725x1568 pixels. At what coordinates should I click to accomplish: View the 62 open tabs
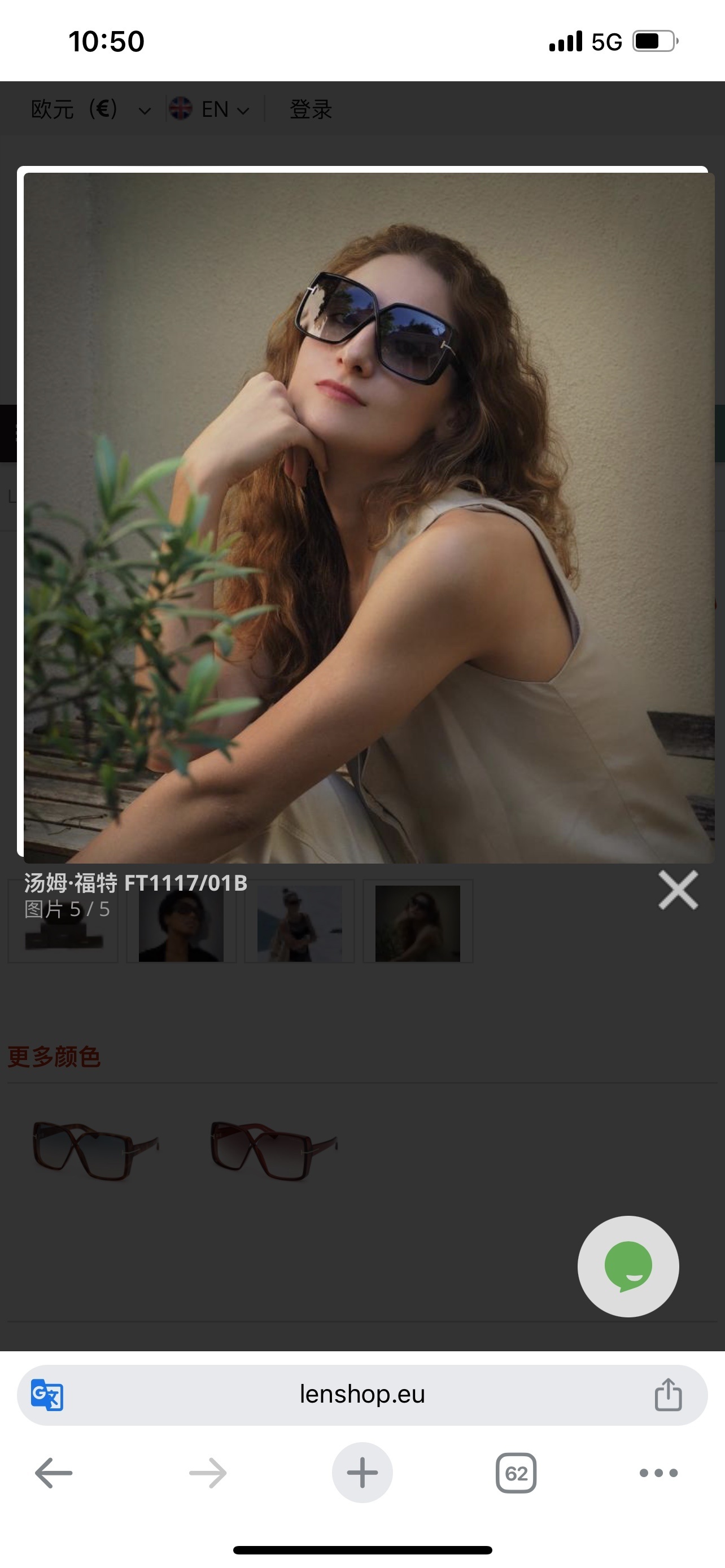coord(516,1473)
